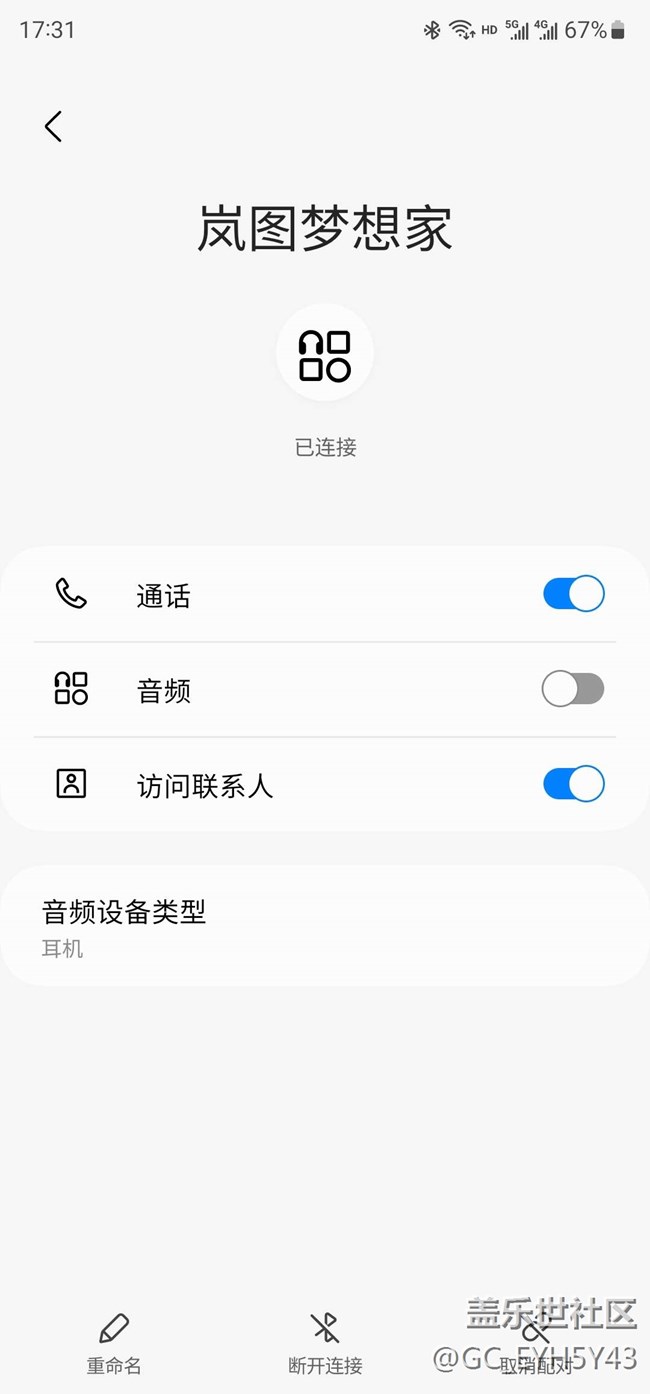This screenshot has width=650, height=1394.
Task: Turn off the 通话 switch
Action: 573,594
